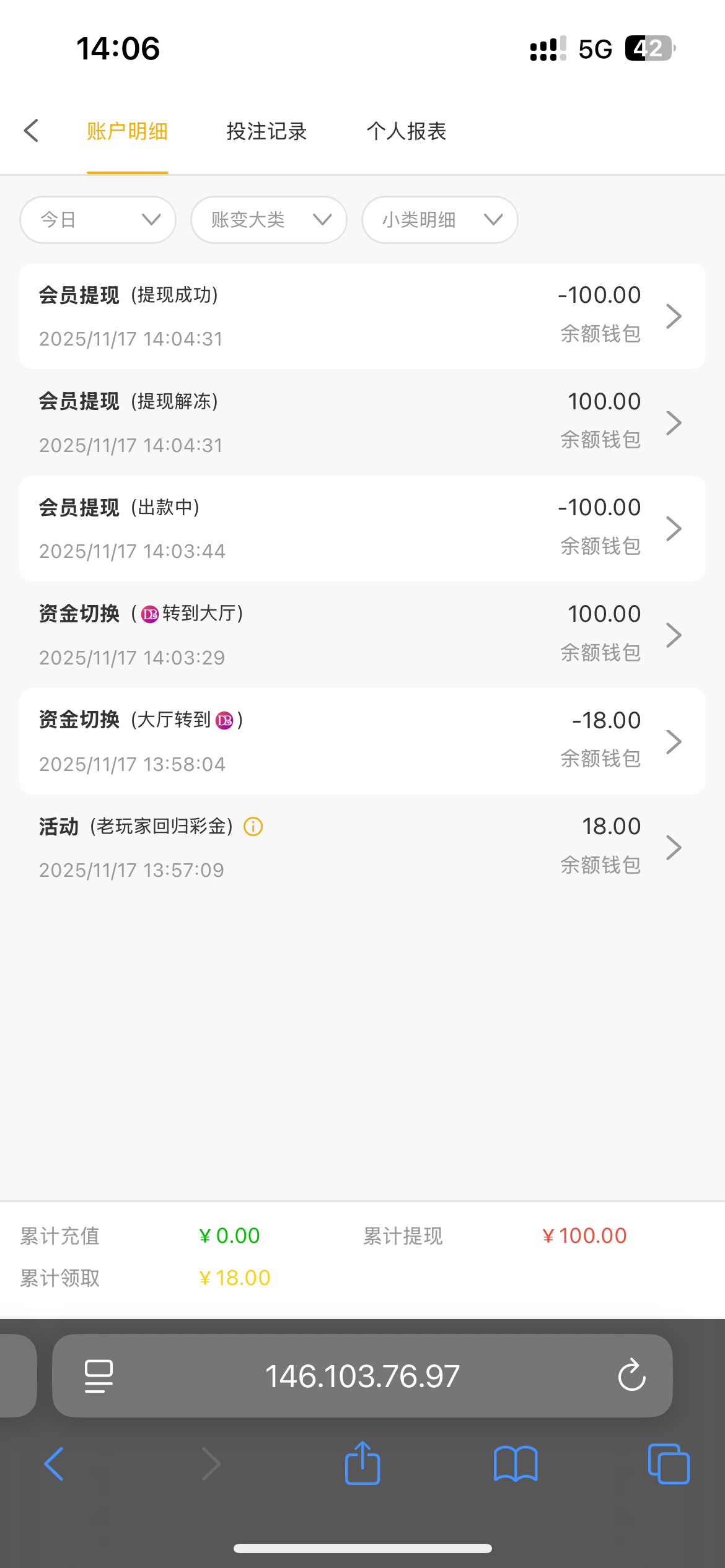Open the page menu icon in the address bar
Viewport: 725px width, 1568px height.
[x=99, y=1376]
